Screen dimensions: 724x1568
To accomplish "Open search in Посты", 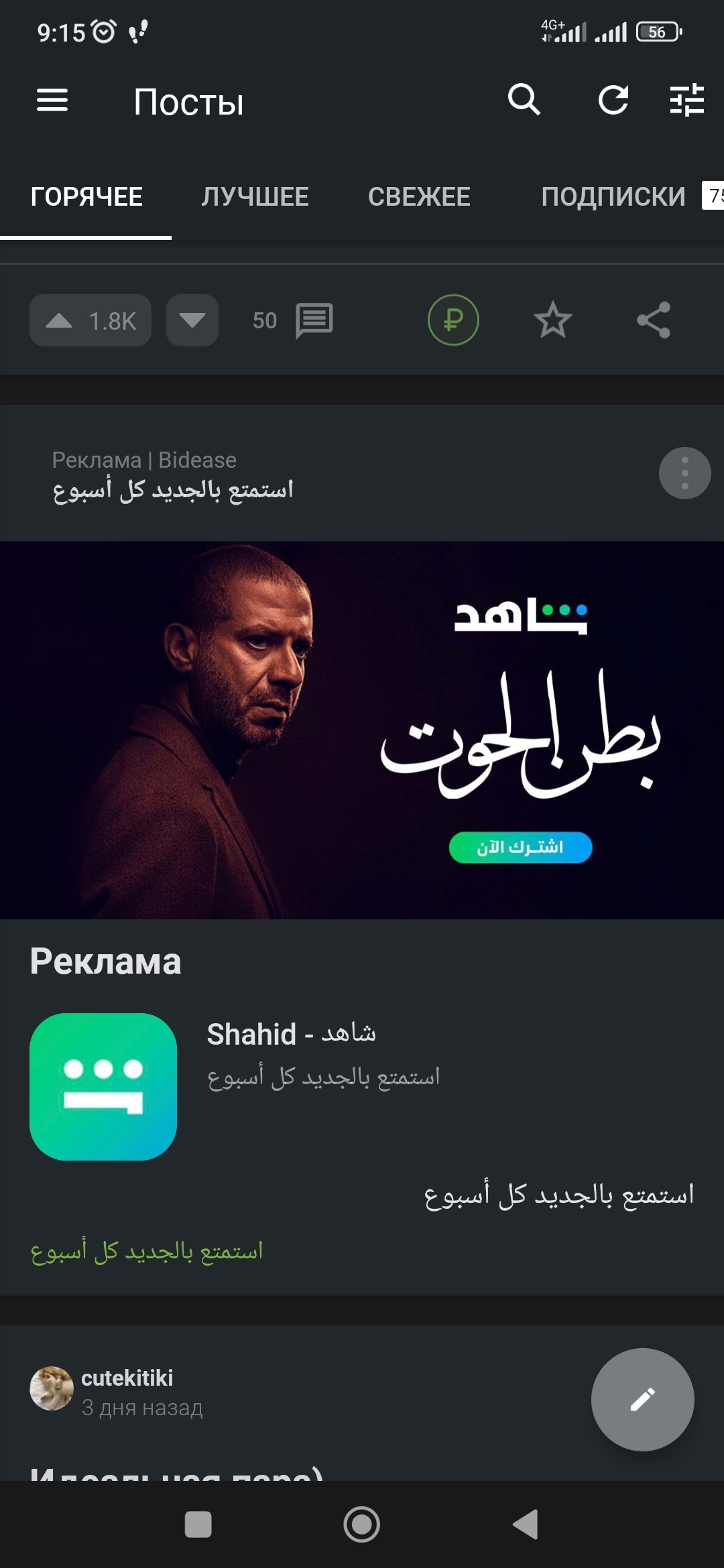I will [x=524, y=101].
